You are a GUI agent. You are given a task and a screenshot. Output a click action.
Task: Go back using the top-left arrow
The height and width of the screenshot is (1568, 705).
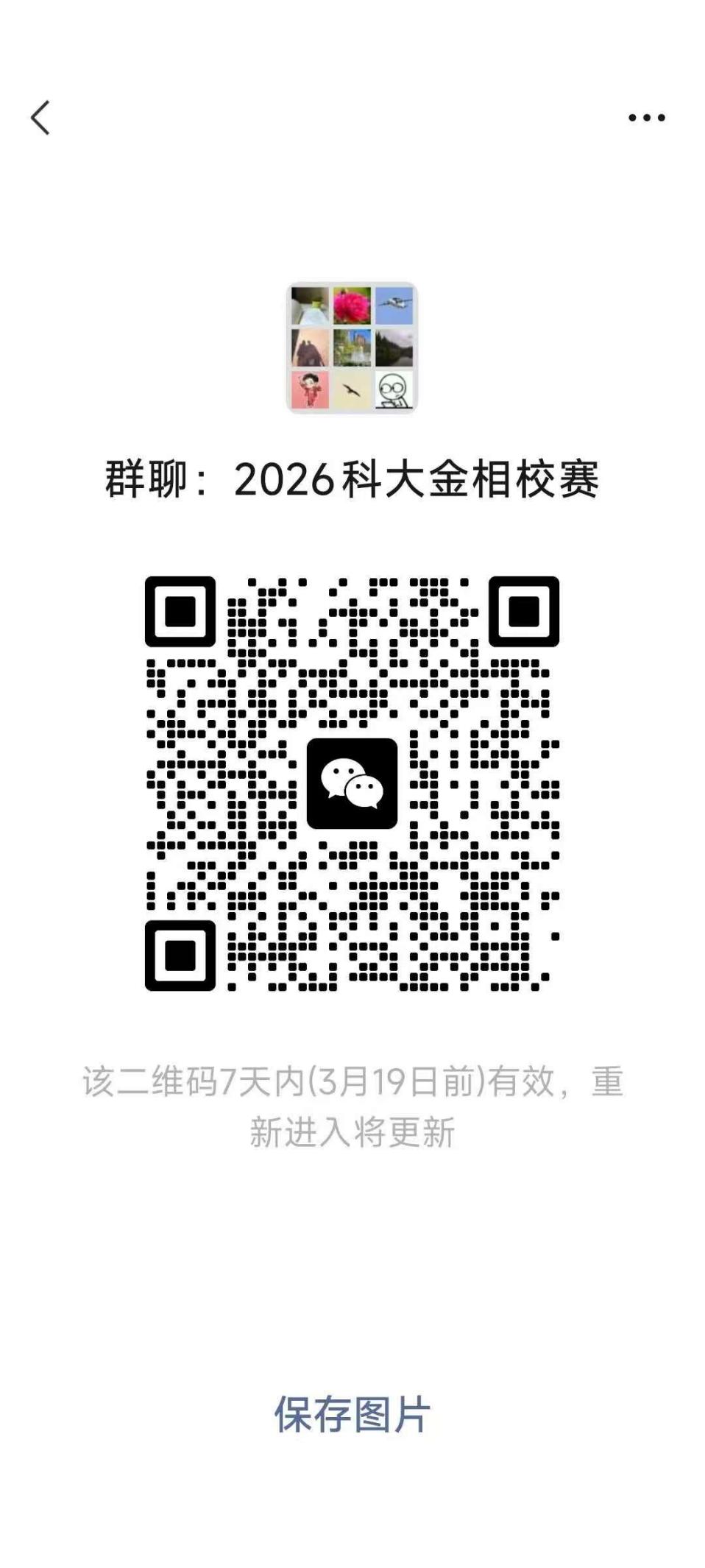[x=40, y=118]
